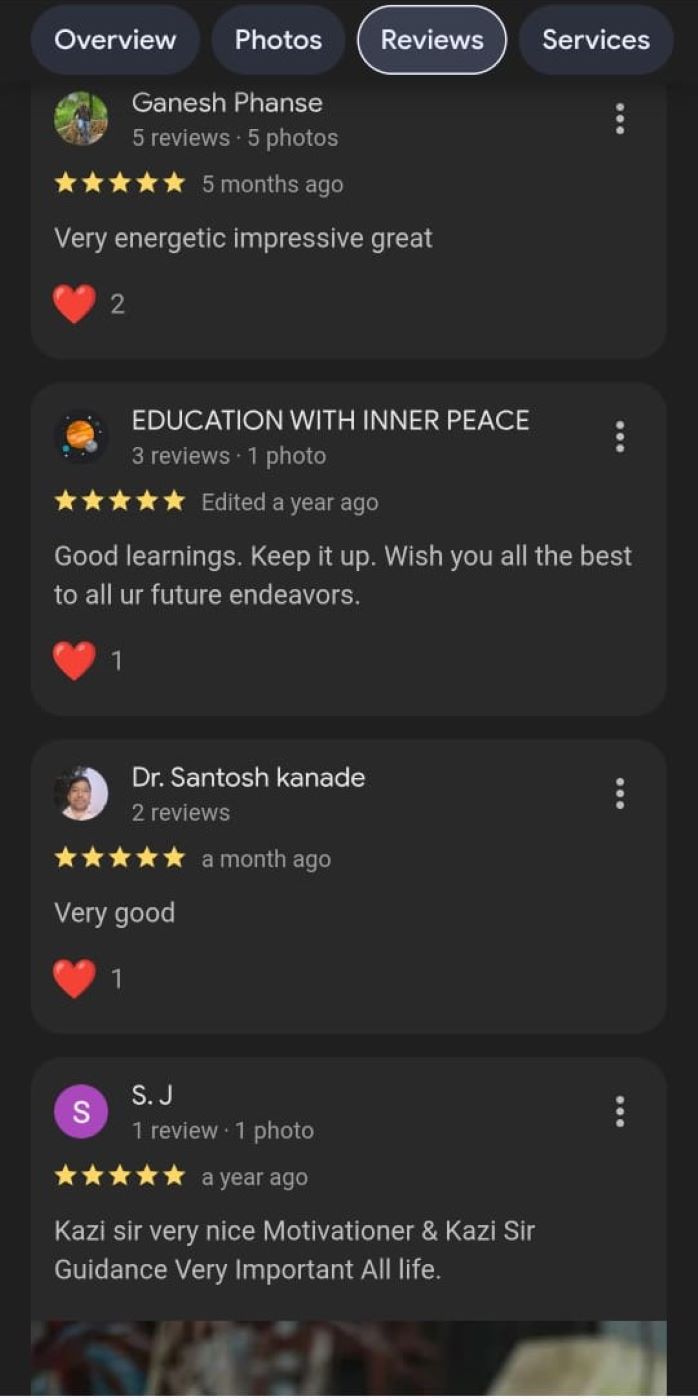698x1400 pixels.
Task: Open the Services tab
Action: pyautogui.click(x=595, y=40)
